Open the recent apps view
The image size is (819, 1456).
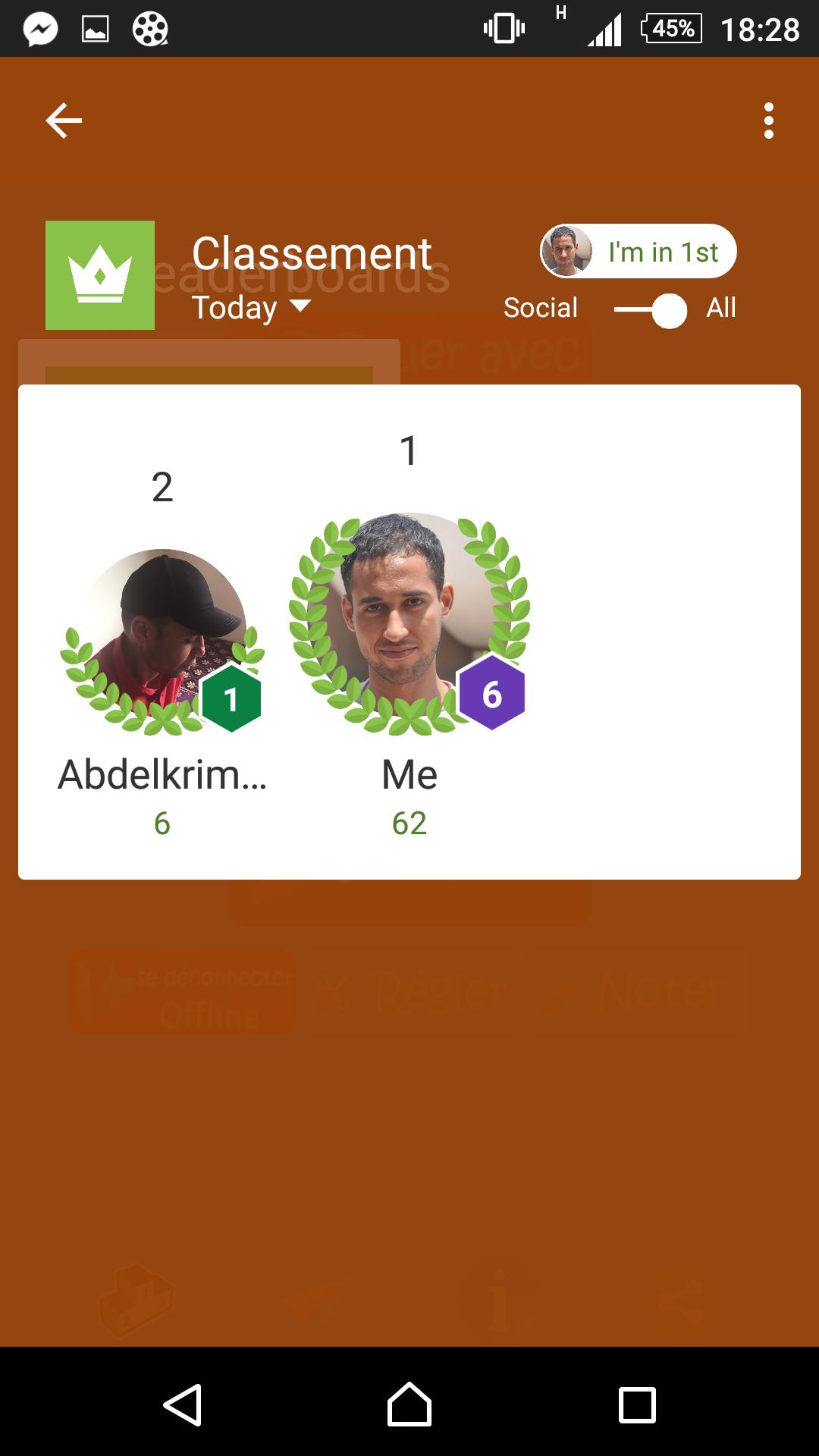pos(637,1404)
